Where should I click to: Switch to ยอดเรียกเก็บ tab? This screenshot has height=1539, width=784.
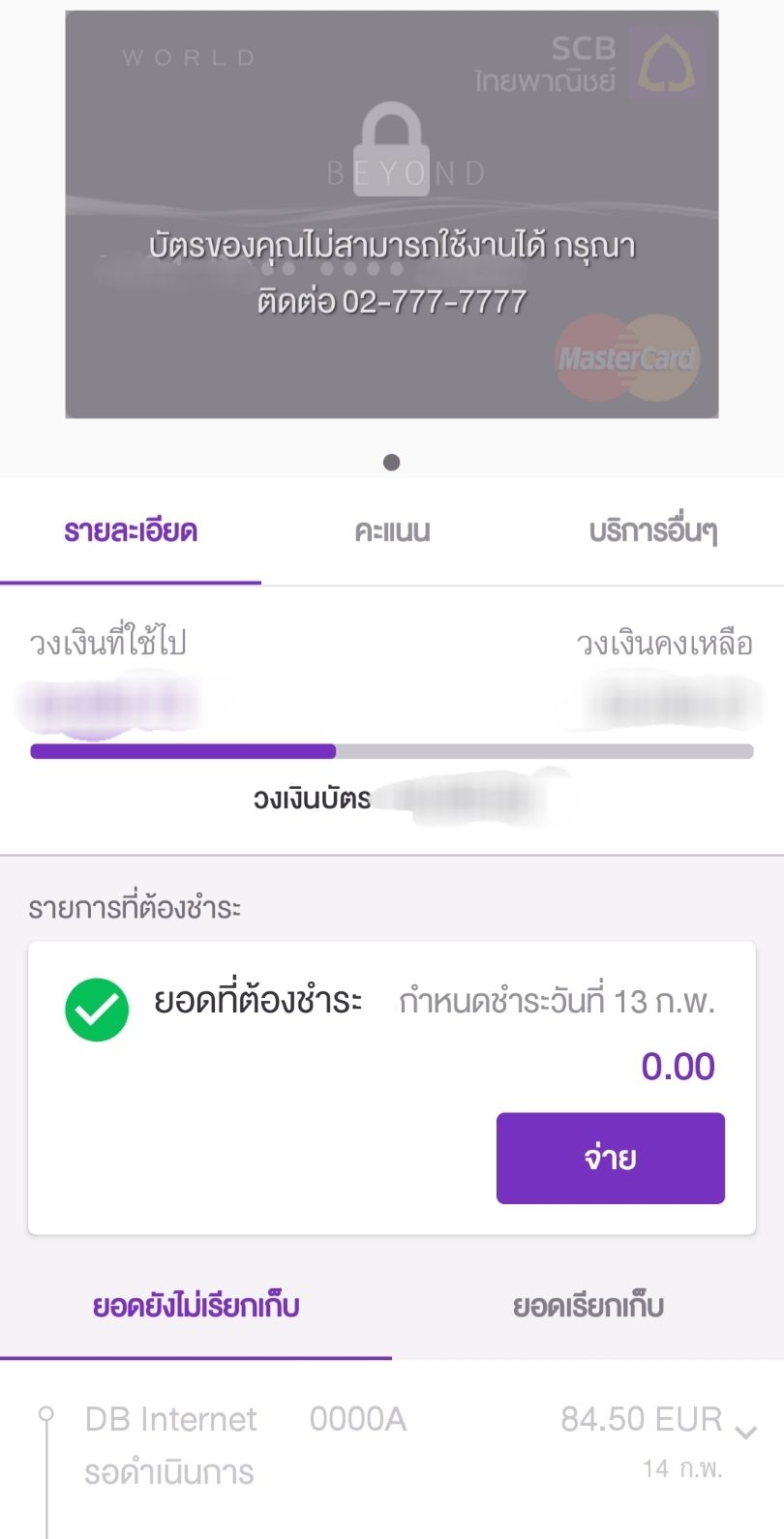pos(588,1307)
